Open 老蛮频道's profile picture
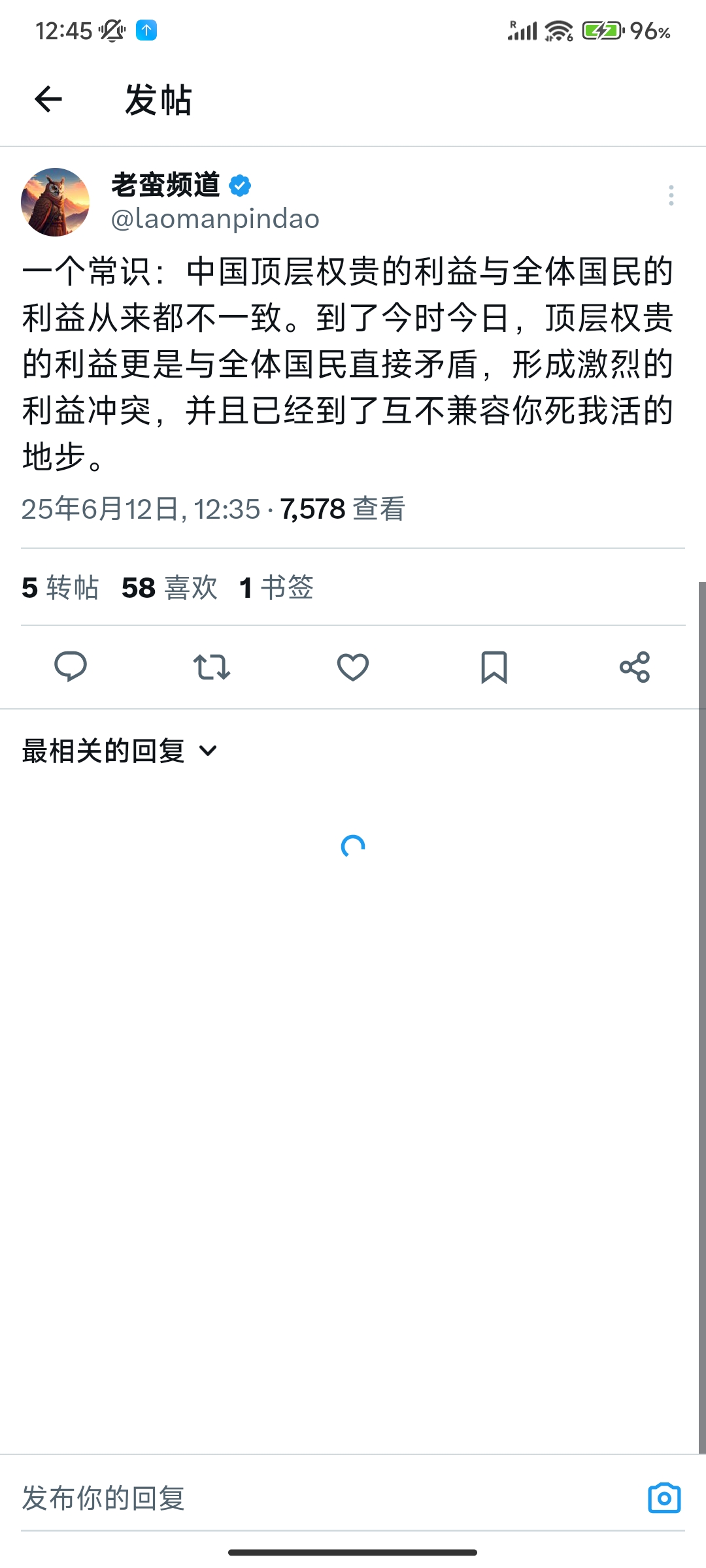This screenshot has width=706, height=1568. coord(56,202)
